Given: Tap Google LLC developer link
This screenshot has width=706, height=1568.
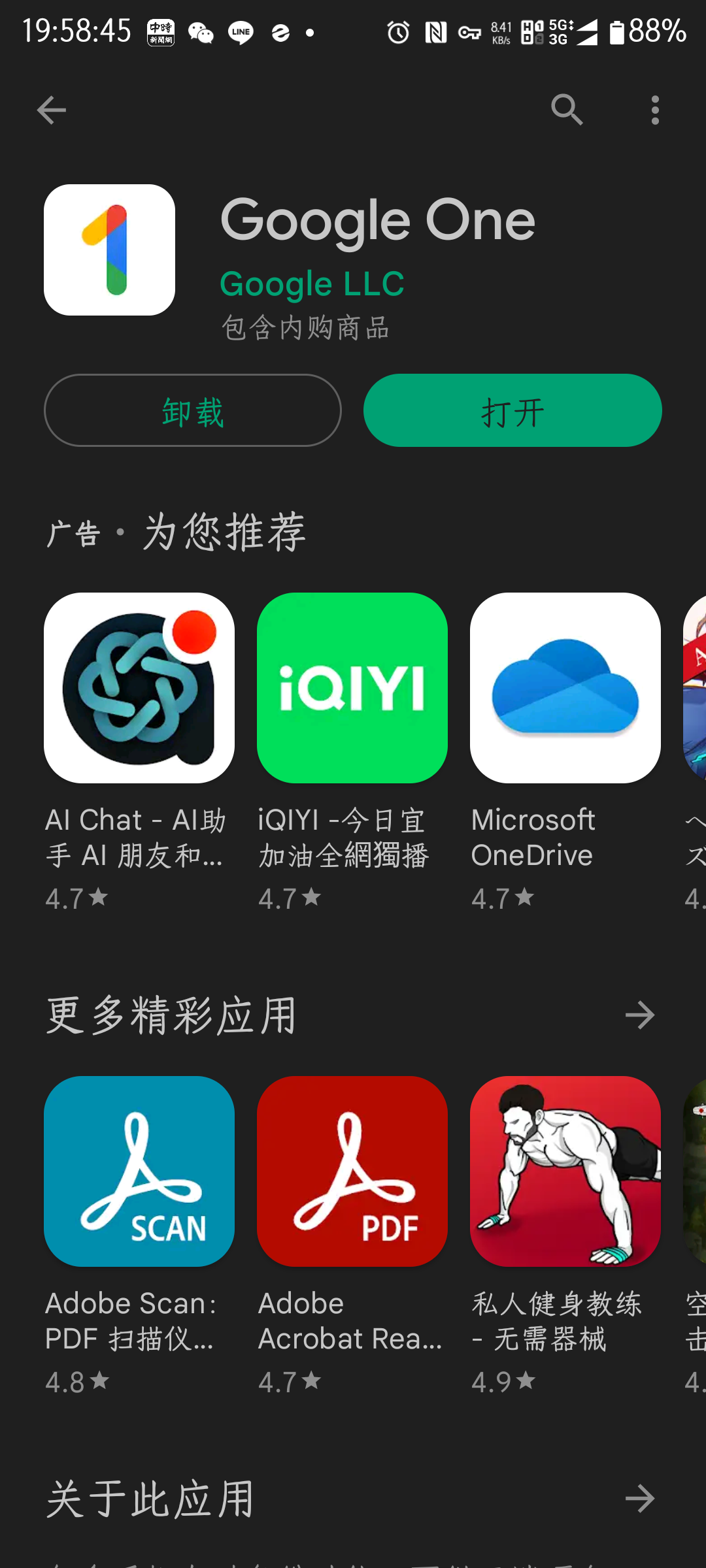Looking at the screenshot, I should tap(312, 284).
